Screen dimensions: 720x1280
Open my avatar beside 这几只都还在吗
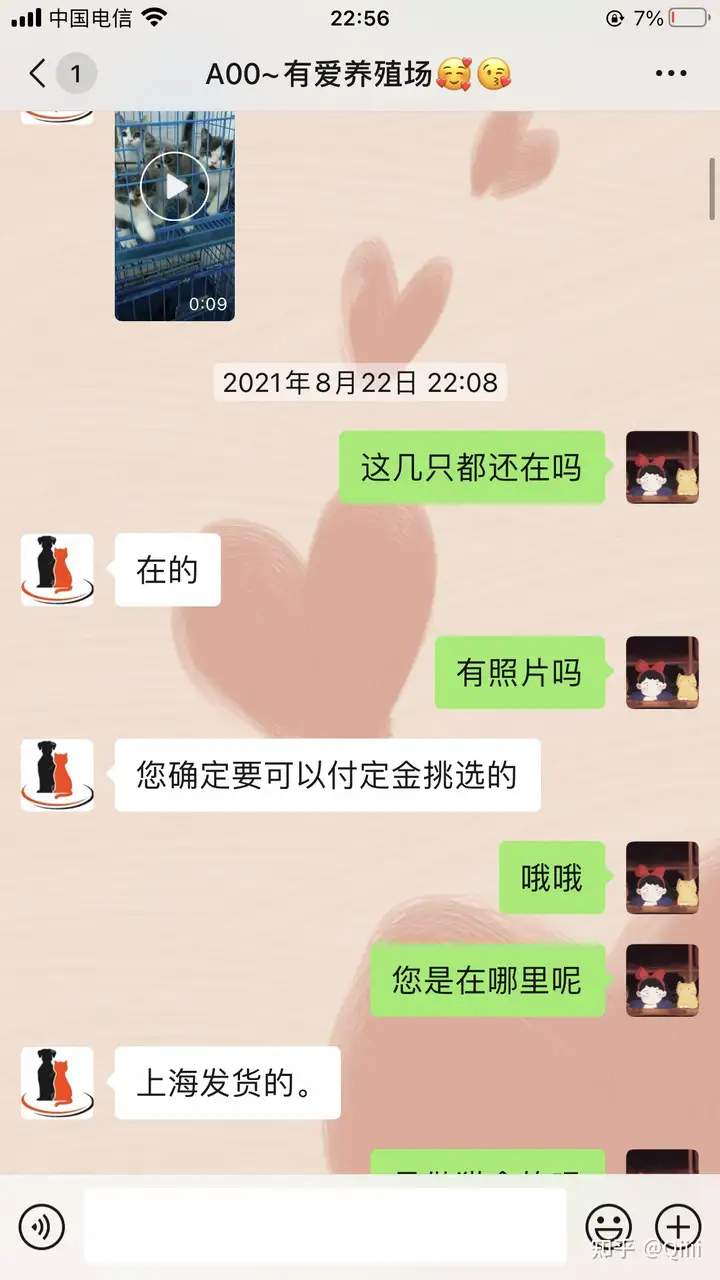662,467
